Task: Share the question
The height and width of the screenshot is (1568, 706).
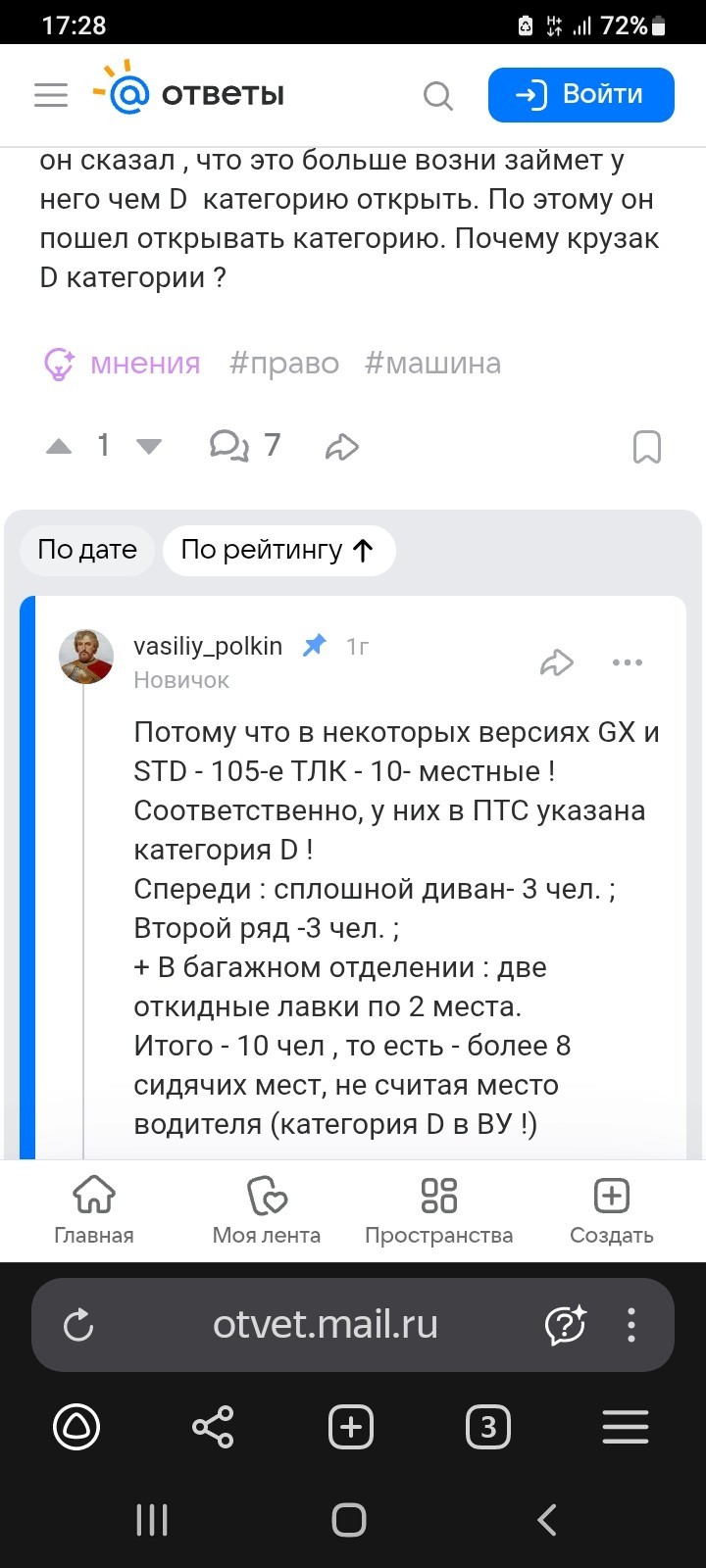Action: click(x=341, y=448)
